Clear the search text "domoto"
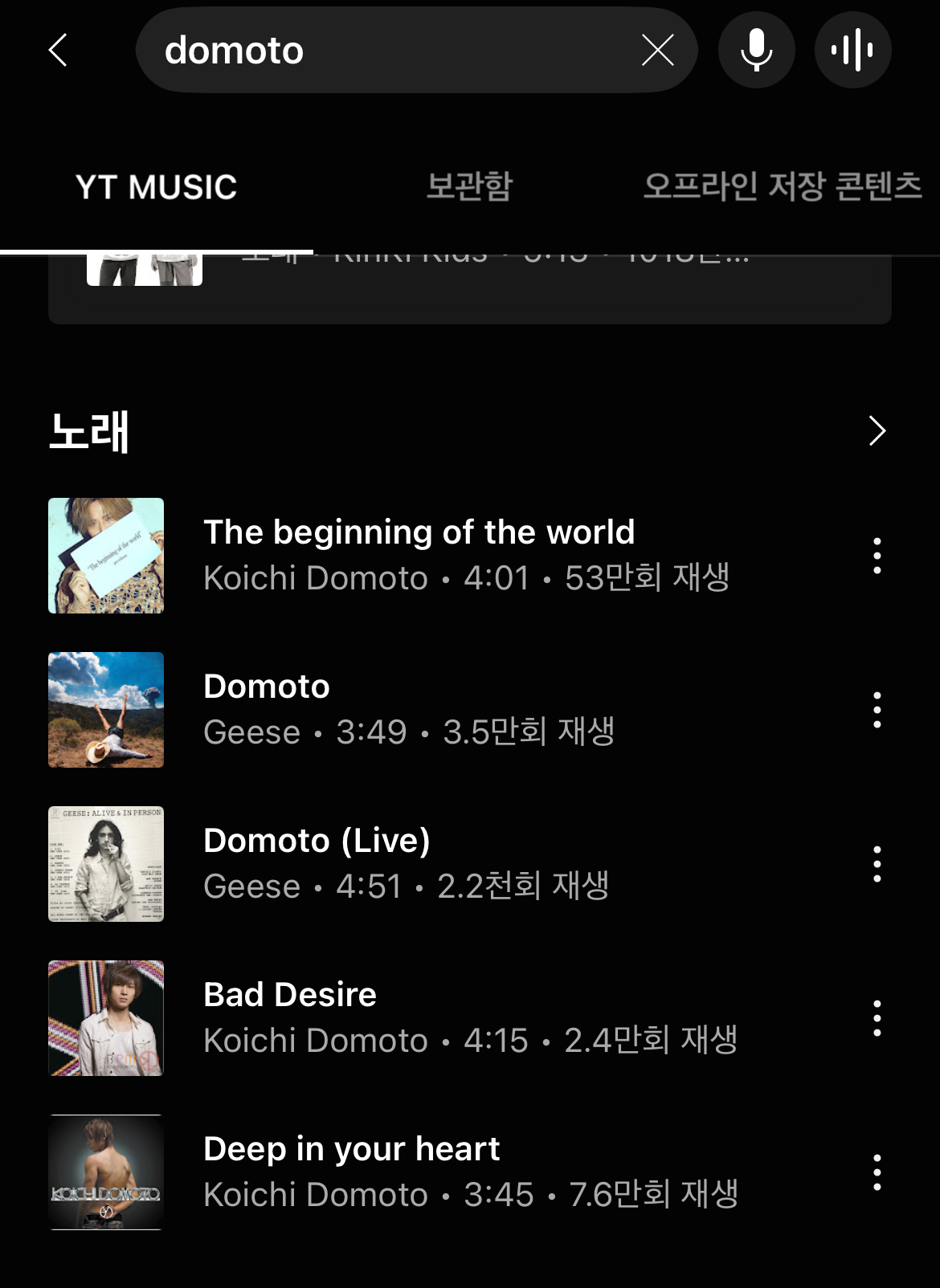940x1288 pixels. pyautogui.click(x=657, y=51)
